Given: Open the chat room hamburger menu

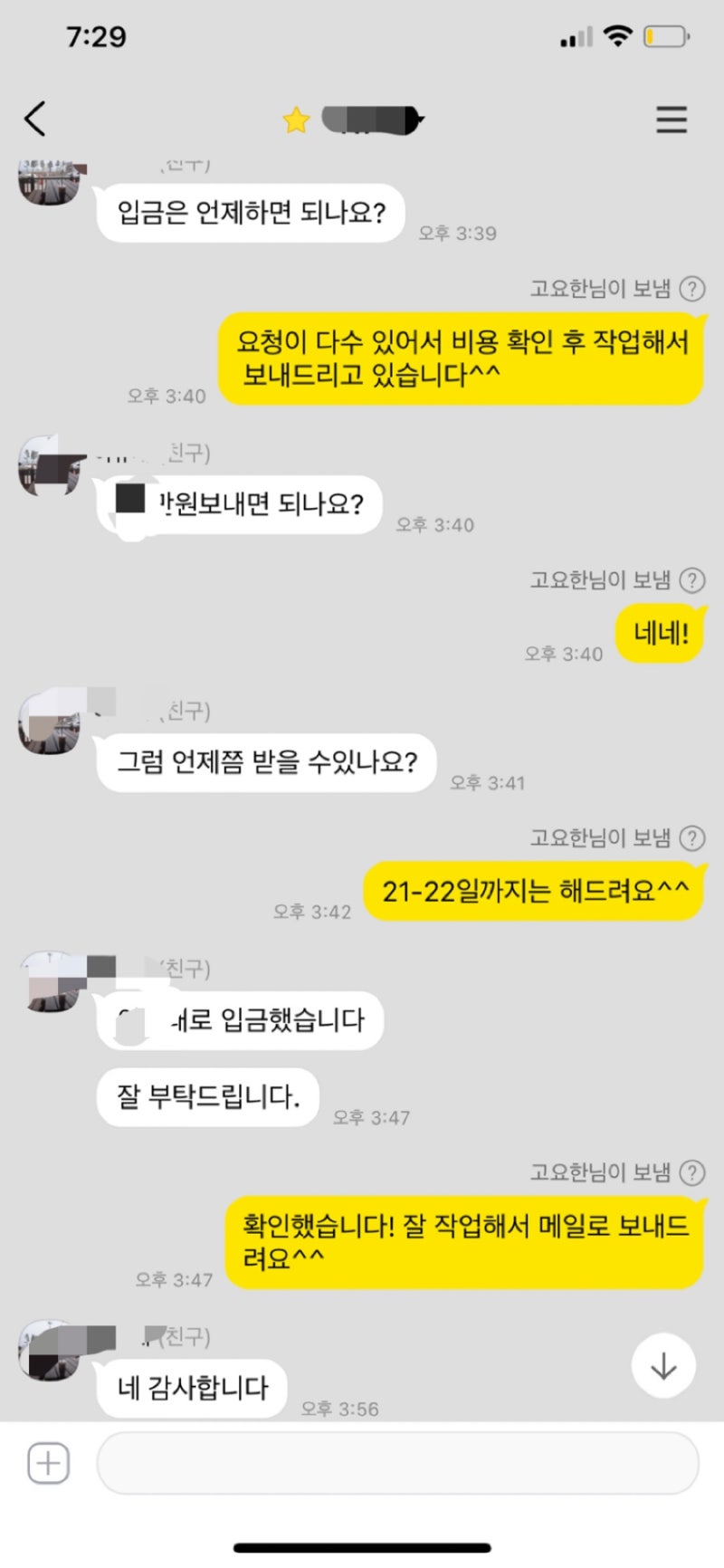Looking at the screenshot, I should coord(671,120).
